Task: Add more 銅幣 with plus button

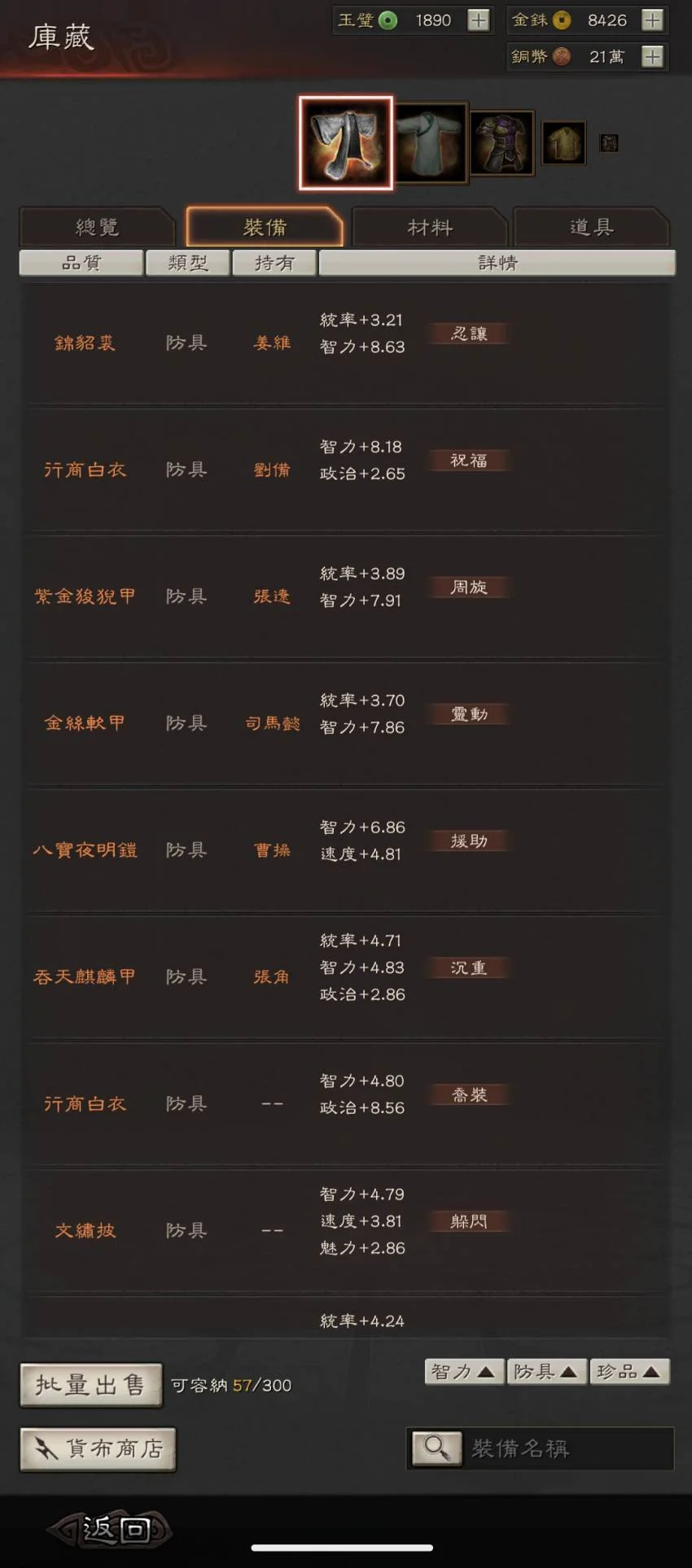Action: (652, 56)
